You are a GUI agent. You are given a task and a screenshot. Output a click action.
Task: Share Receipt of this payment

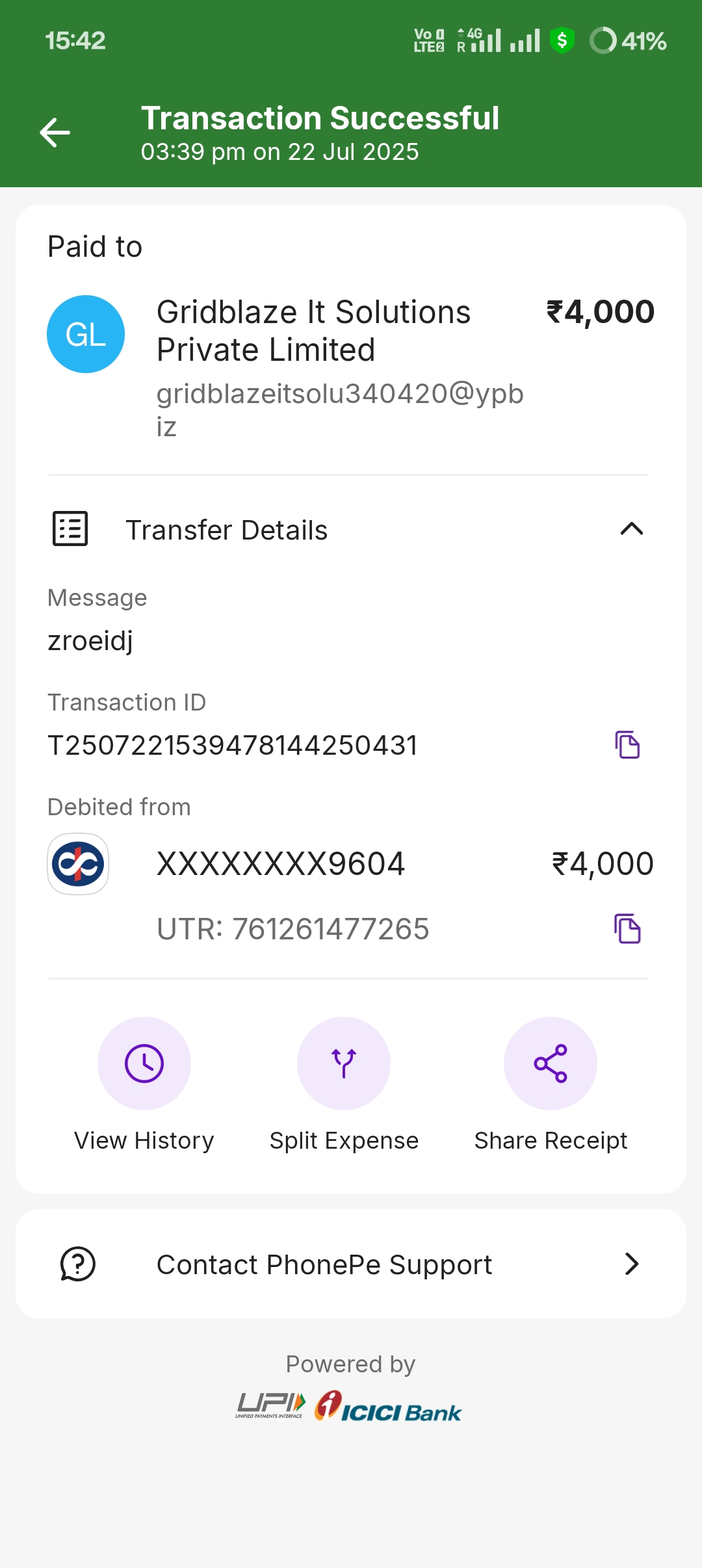click(551, 1064)
